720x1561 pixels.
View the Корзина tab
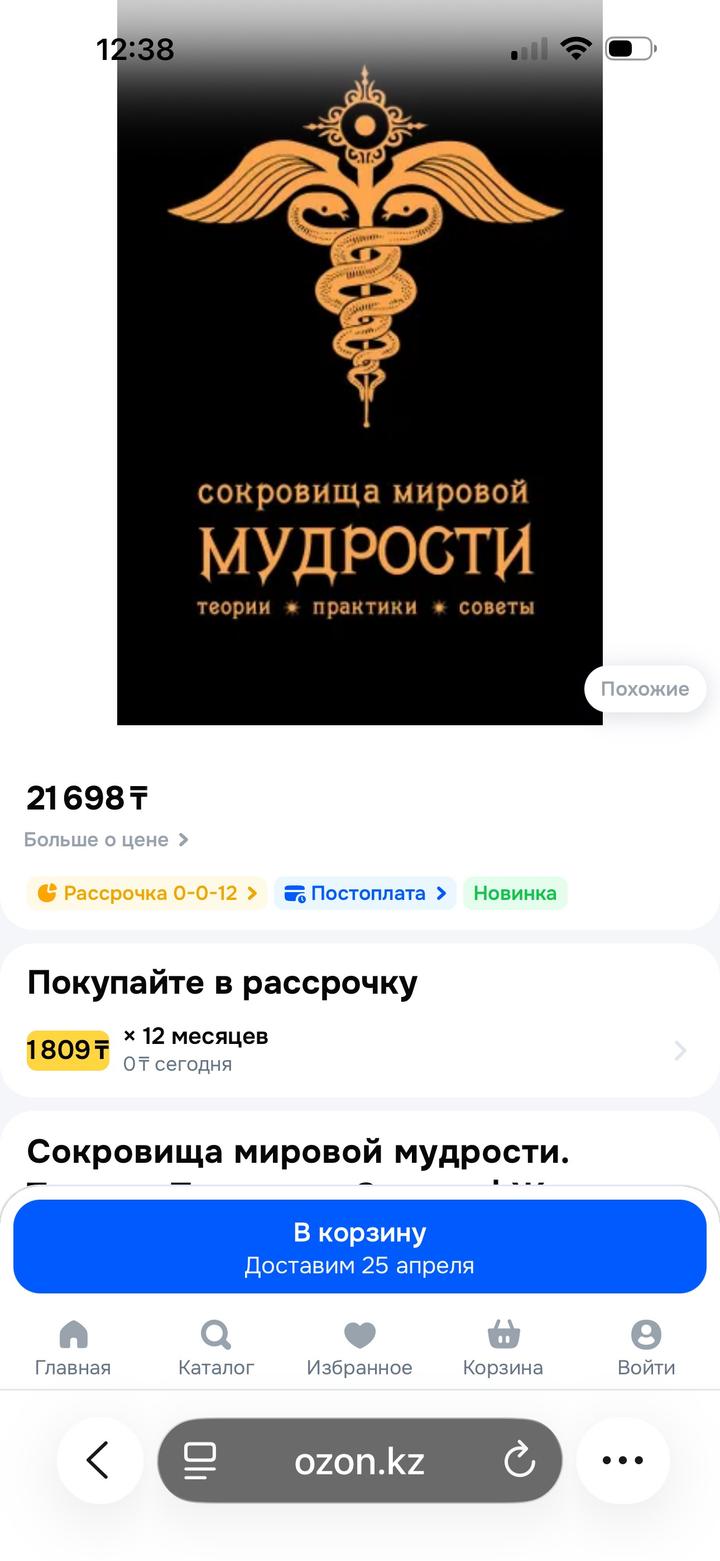pyautogui.click(x=502, y=1348)
